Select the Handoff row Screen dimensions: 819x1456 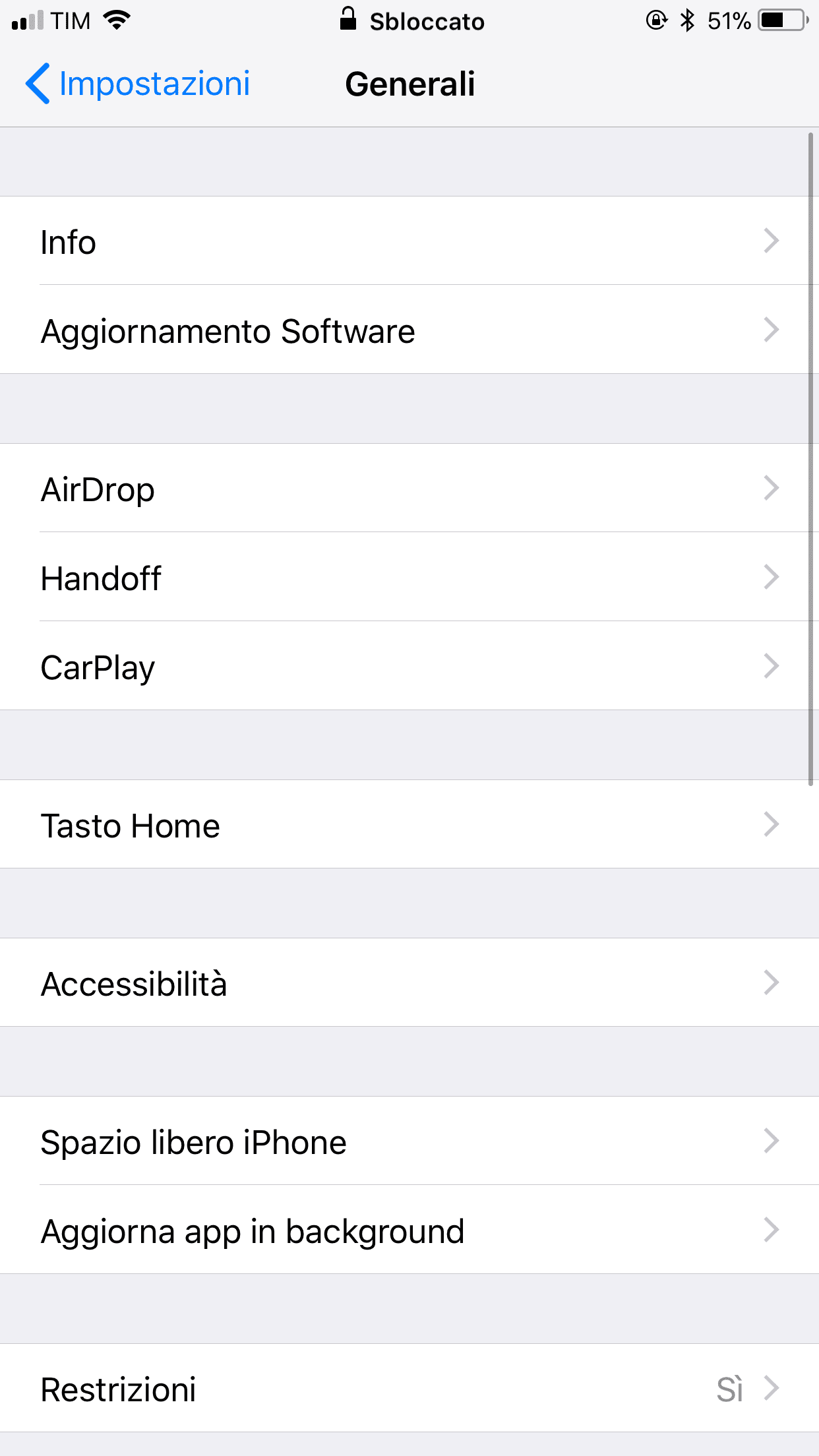[409, 577]
